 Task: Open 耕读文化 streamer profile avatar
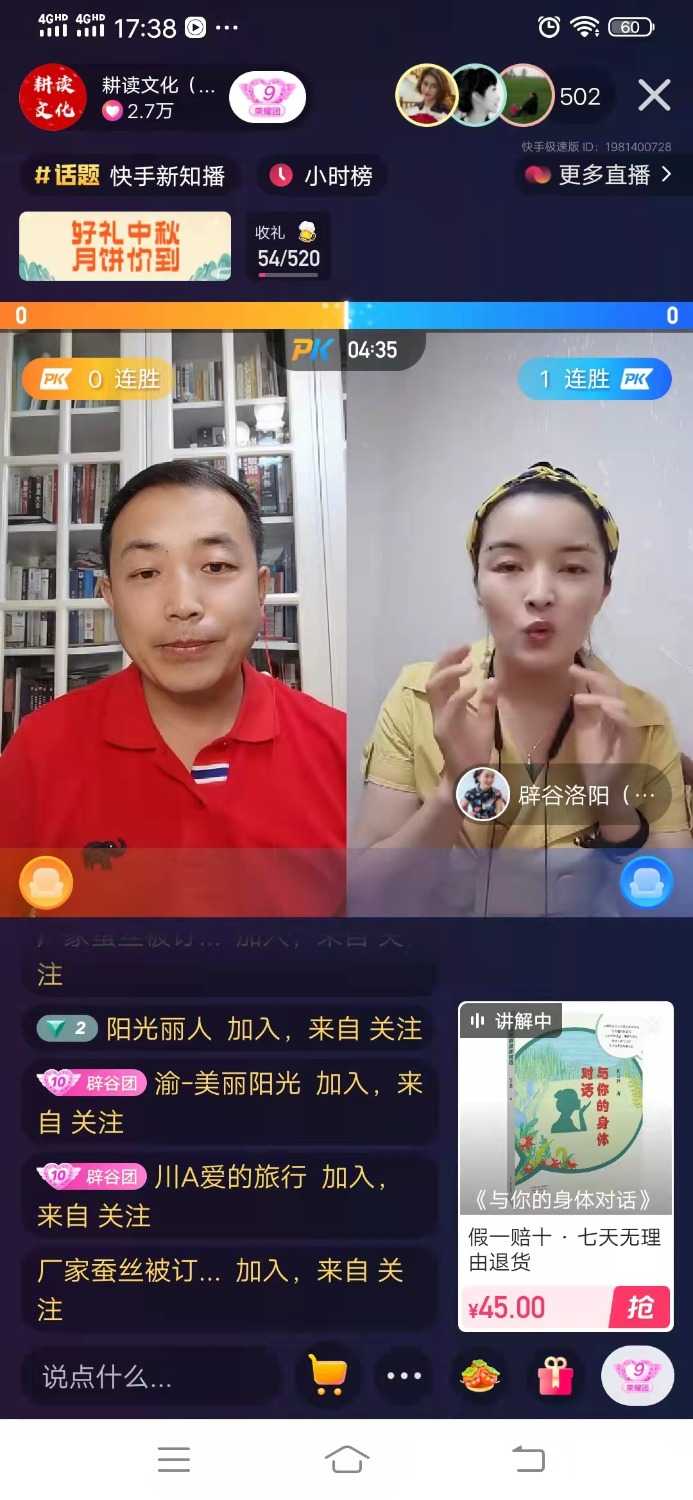point(52,98)
